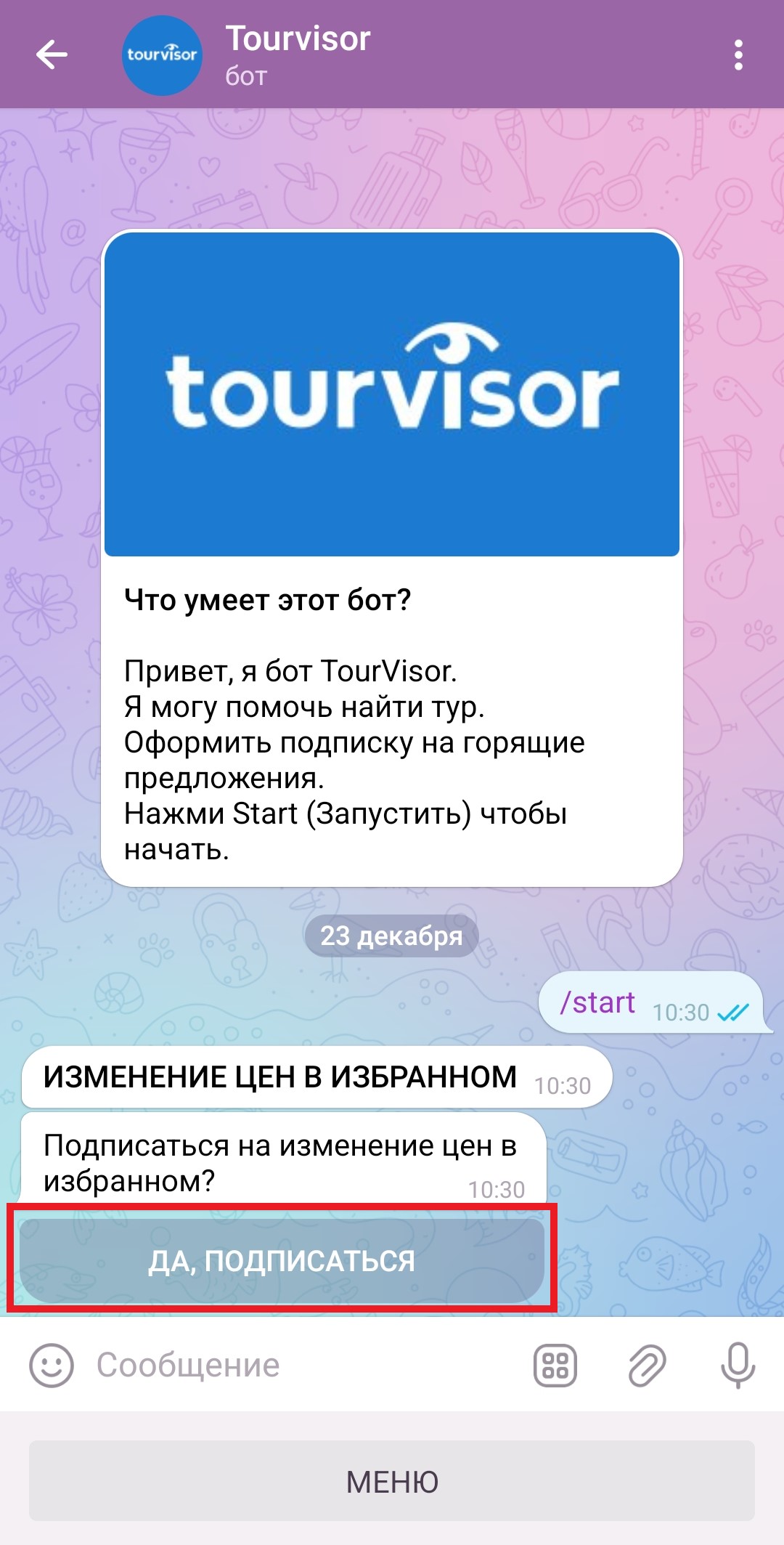Record a voice message with microphone
784x1545 pixels.
pyautogui.click(x=738, y=1365)
